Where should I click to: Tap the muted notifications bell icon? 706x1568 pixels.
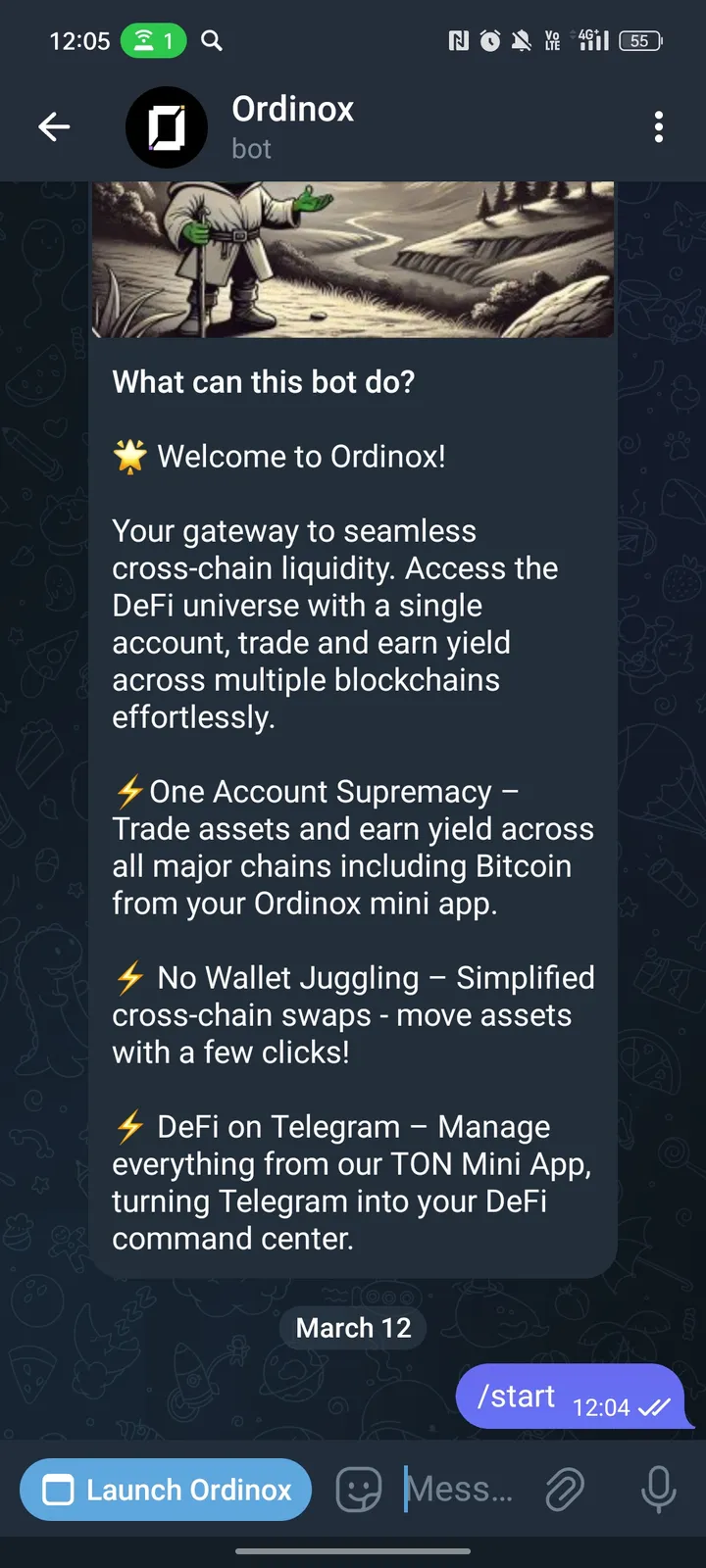(523, 40)
